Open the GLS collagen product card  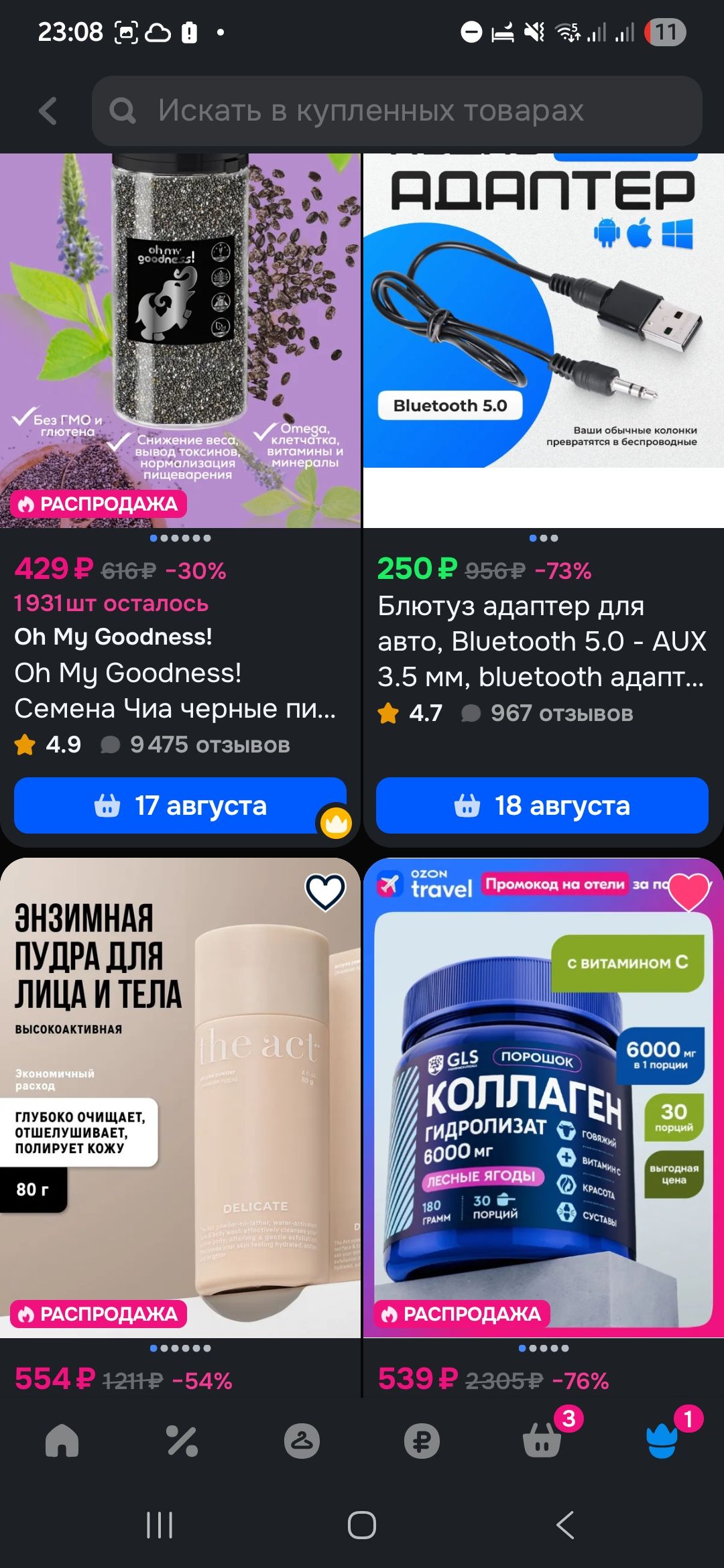(x=543, y=1098)
